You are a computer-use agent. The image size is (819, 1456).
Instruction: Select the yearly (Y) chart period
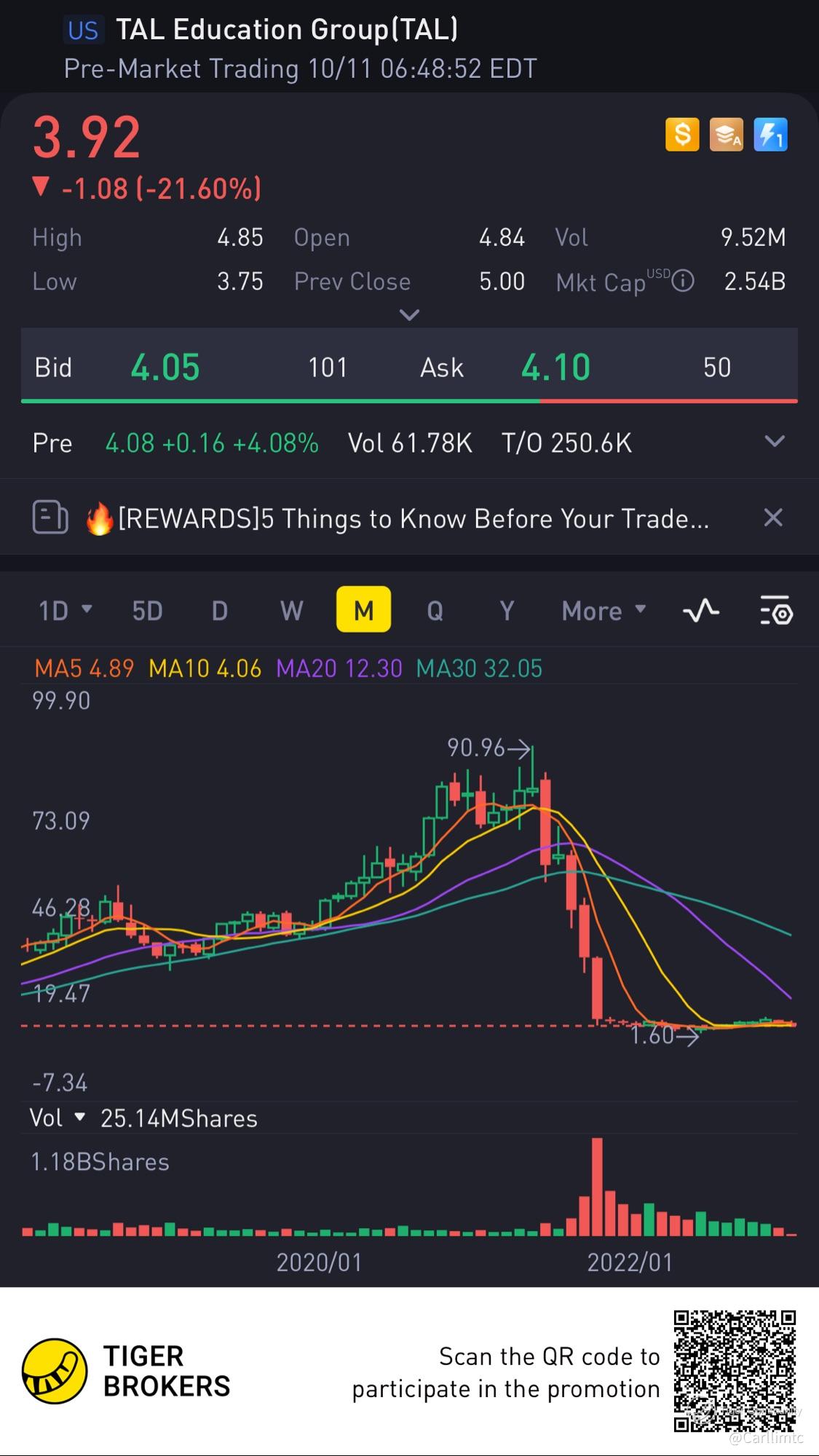[507, 610]
